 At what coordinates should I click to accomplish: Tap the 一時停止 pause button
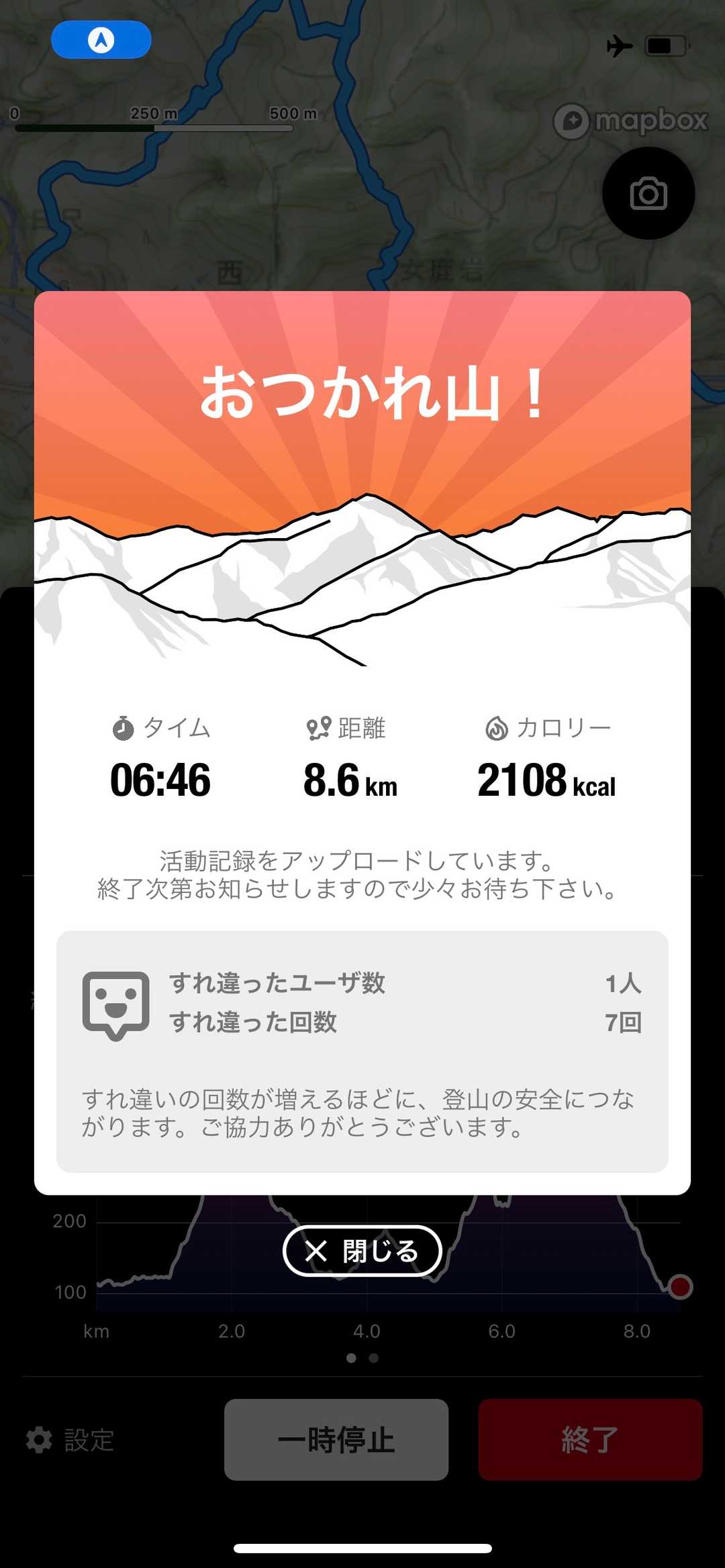point(336,1439)
